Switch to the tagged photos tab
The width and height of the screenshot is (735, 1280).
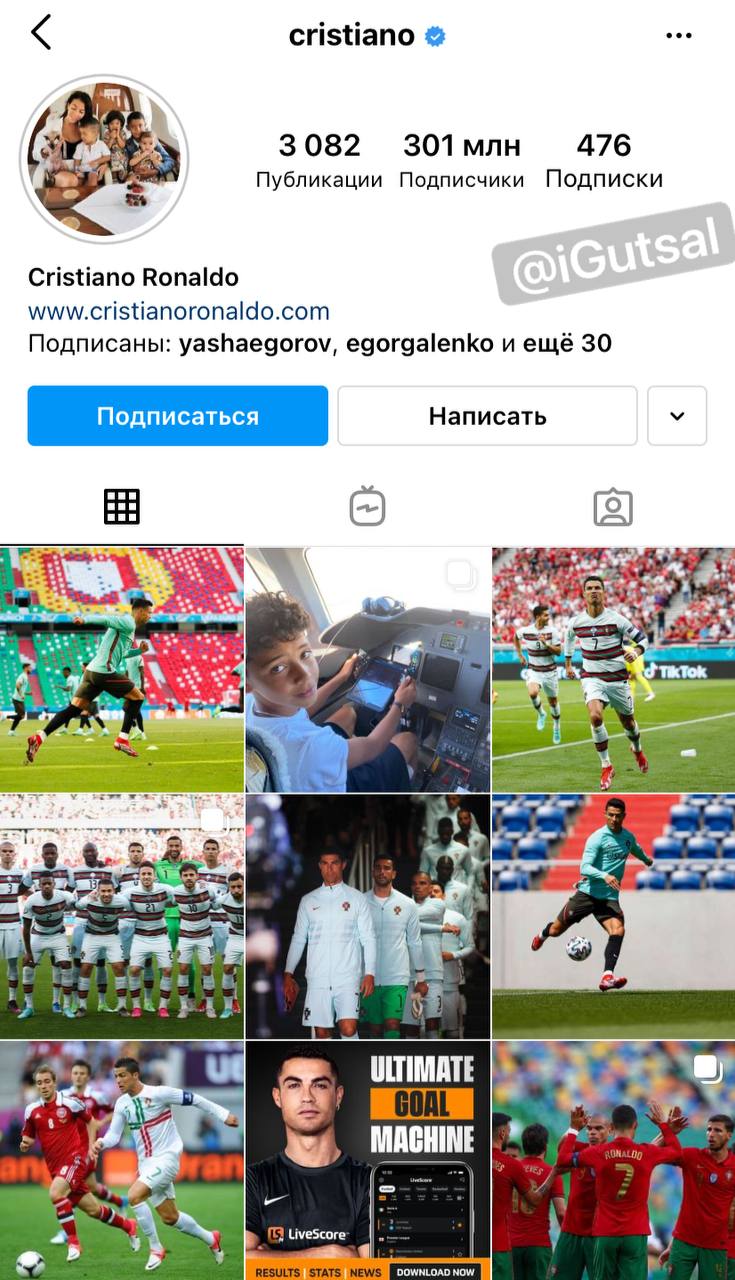pos(612,507)
